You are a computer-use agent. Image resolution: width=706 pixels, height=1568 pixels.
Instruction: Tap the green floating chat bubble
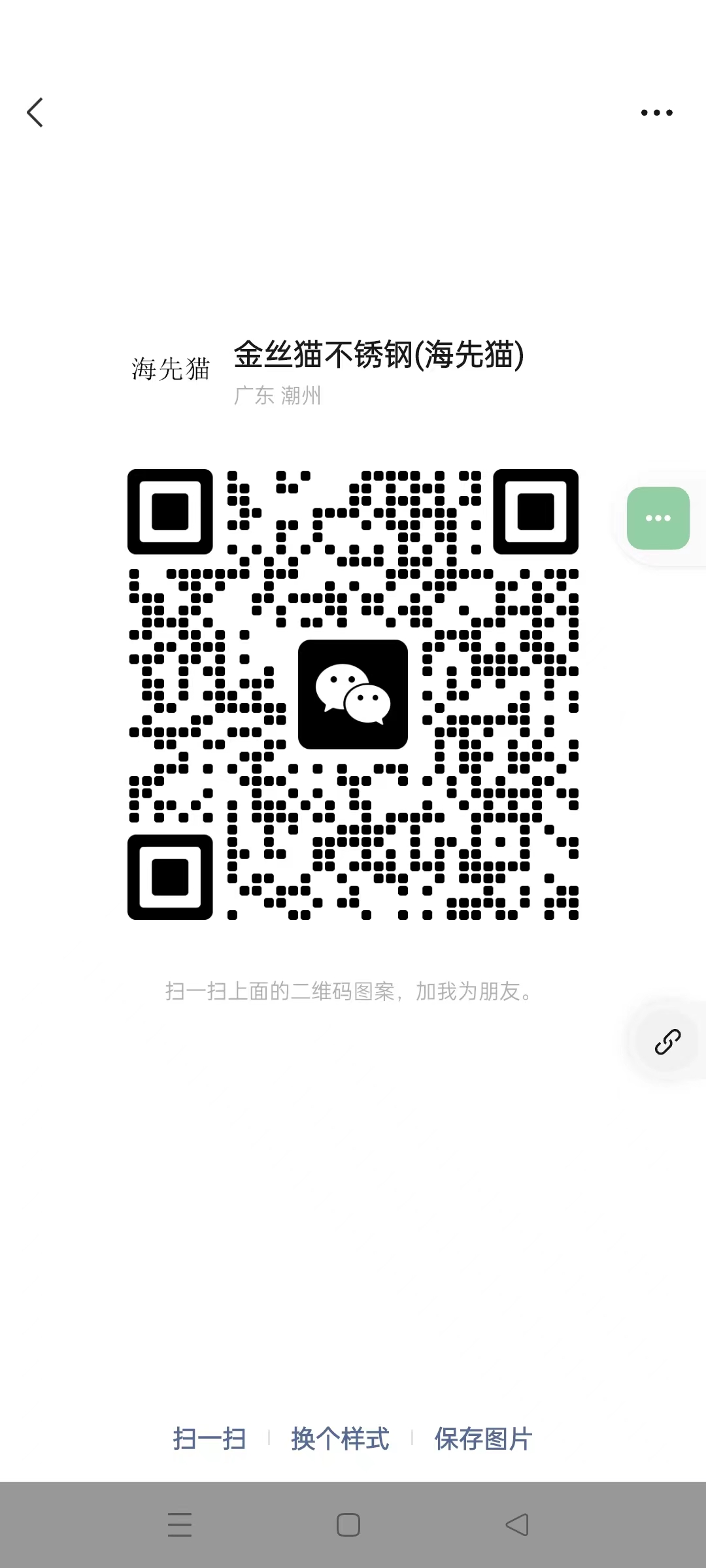coord(658,518)
